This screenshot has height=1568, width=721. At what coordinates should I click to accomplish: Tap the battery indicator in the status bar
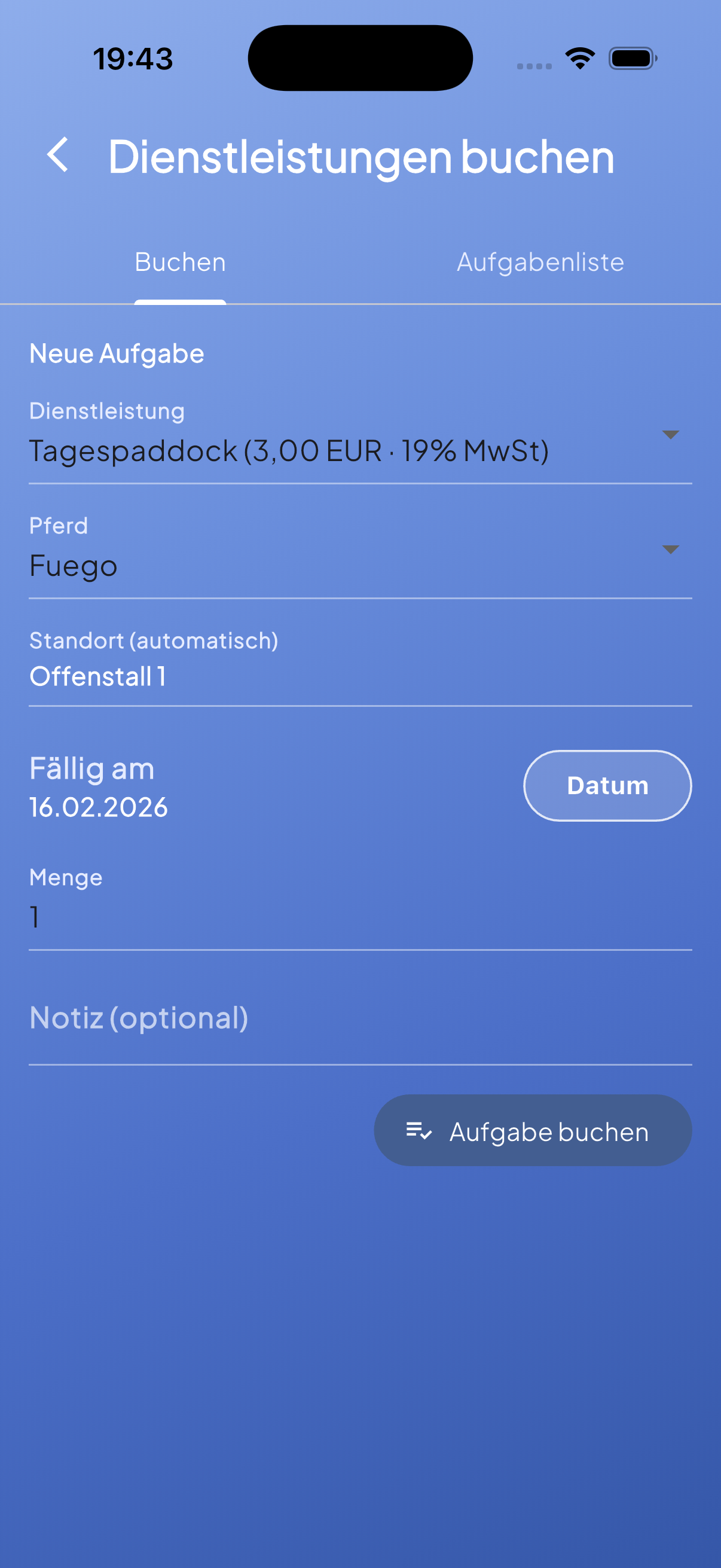point(631,58)
